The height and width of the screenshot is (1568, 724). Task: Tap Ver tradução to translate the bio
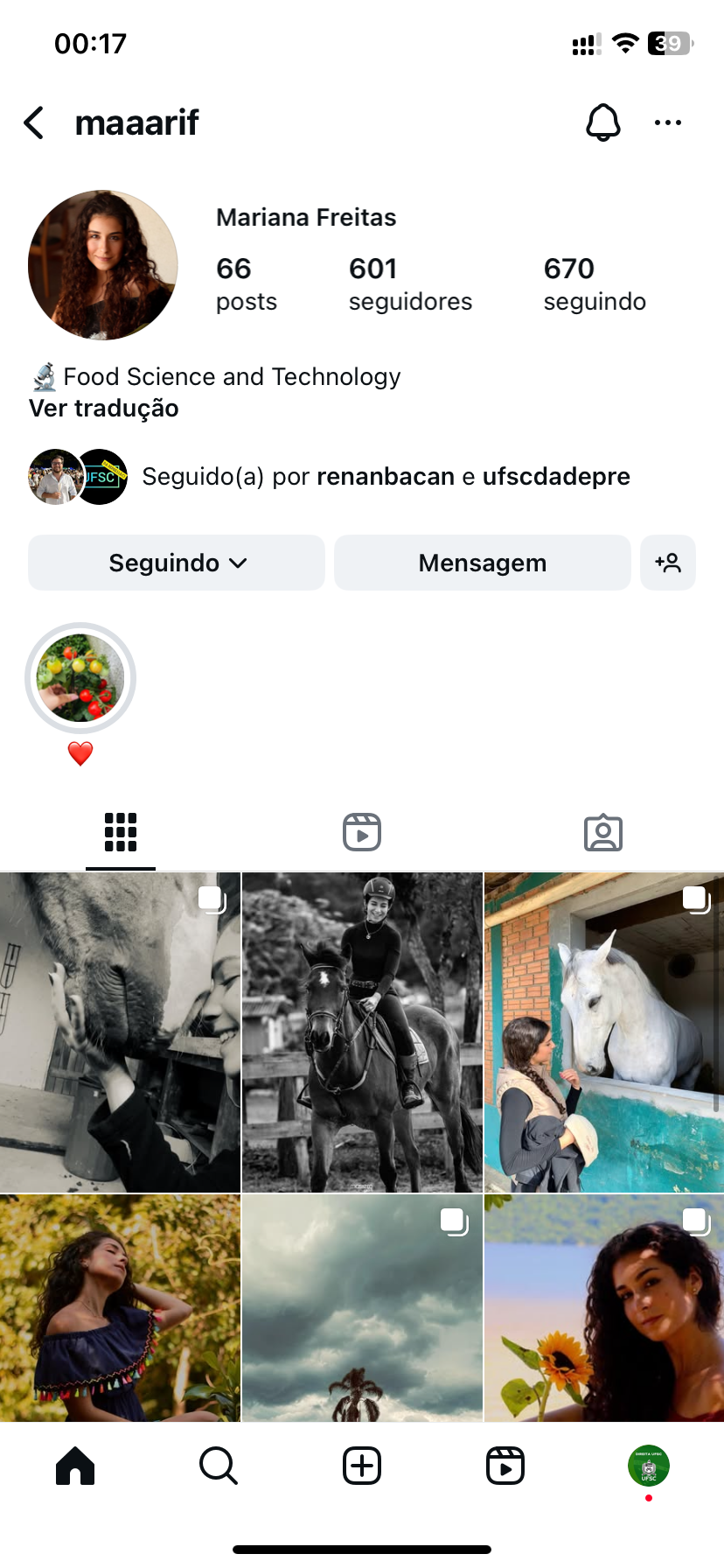tap(104, 409)
